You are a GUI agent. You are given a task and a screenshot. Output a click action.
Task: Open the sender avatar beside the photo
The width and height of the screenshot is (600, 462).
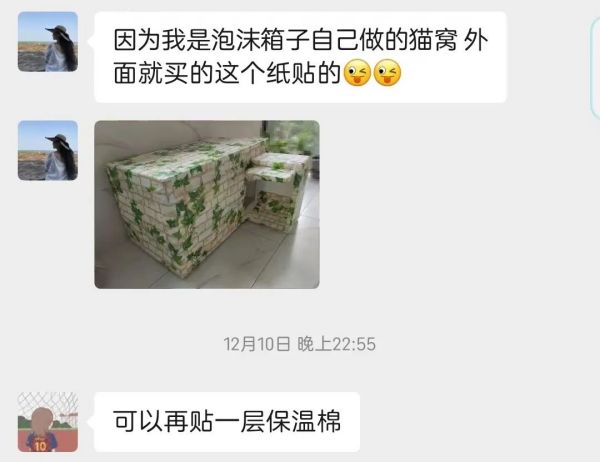coord(47,150)
